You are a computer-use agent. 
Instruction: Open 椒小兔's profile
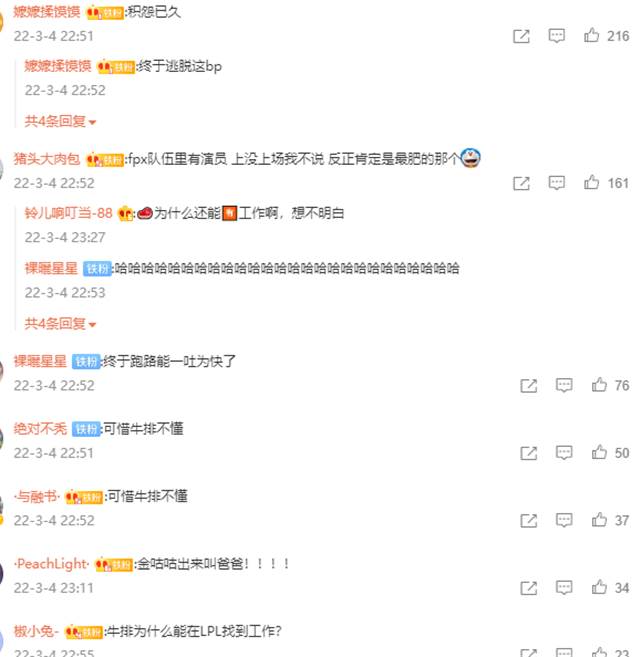(x=36, y=631)
